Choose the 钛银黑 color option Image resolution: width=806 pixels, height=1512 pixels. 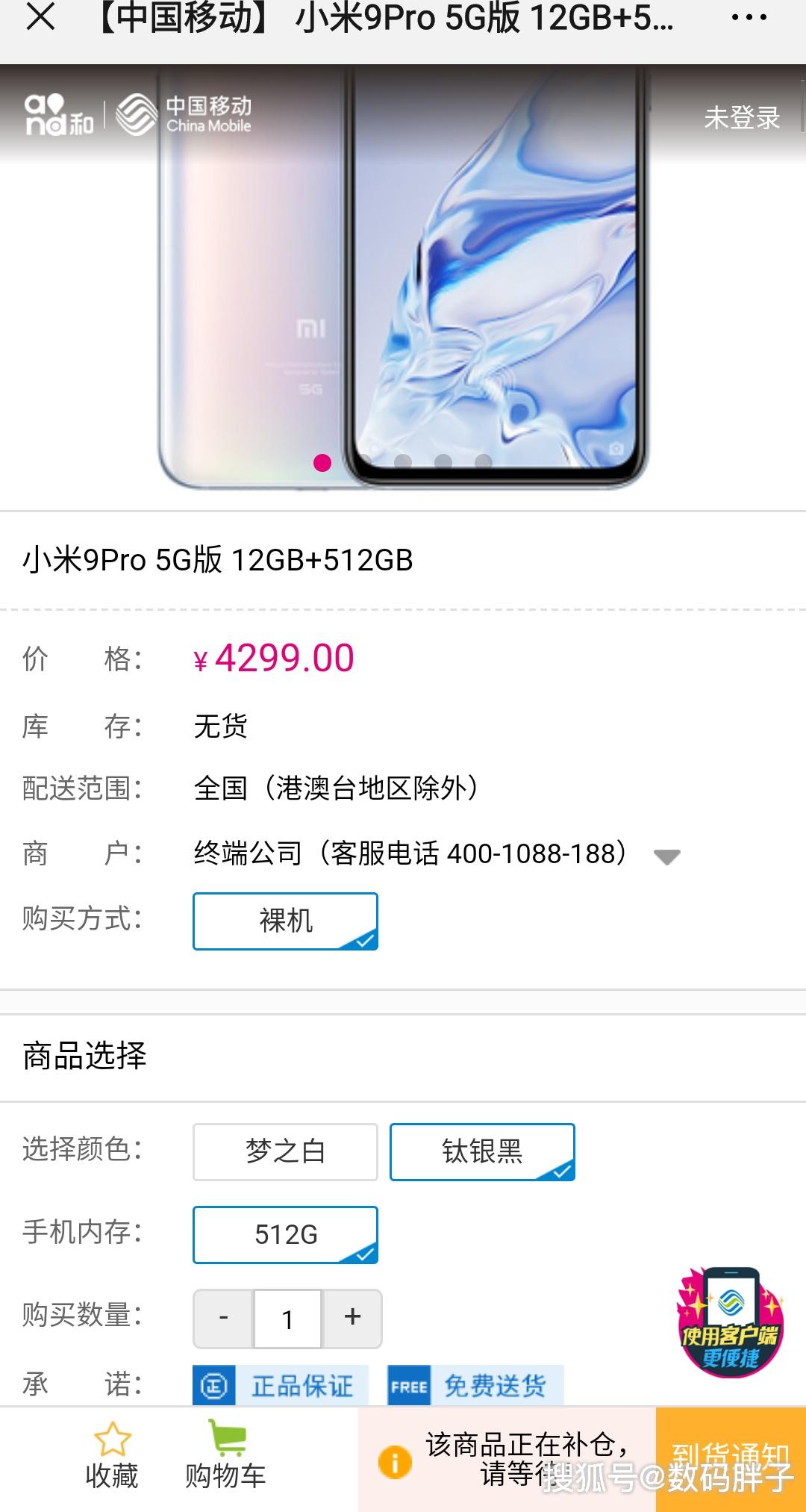(x=482, y=1151)
